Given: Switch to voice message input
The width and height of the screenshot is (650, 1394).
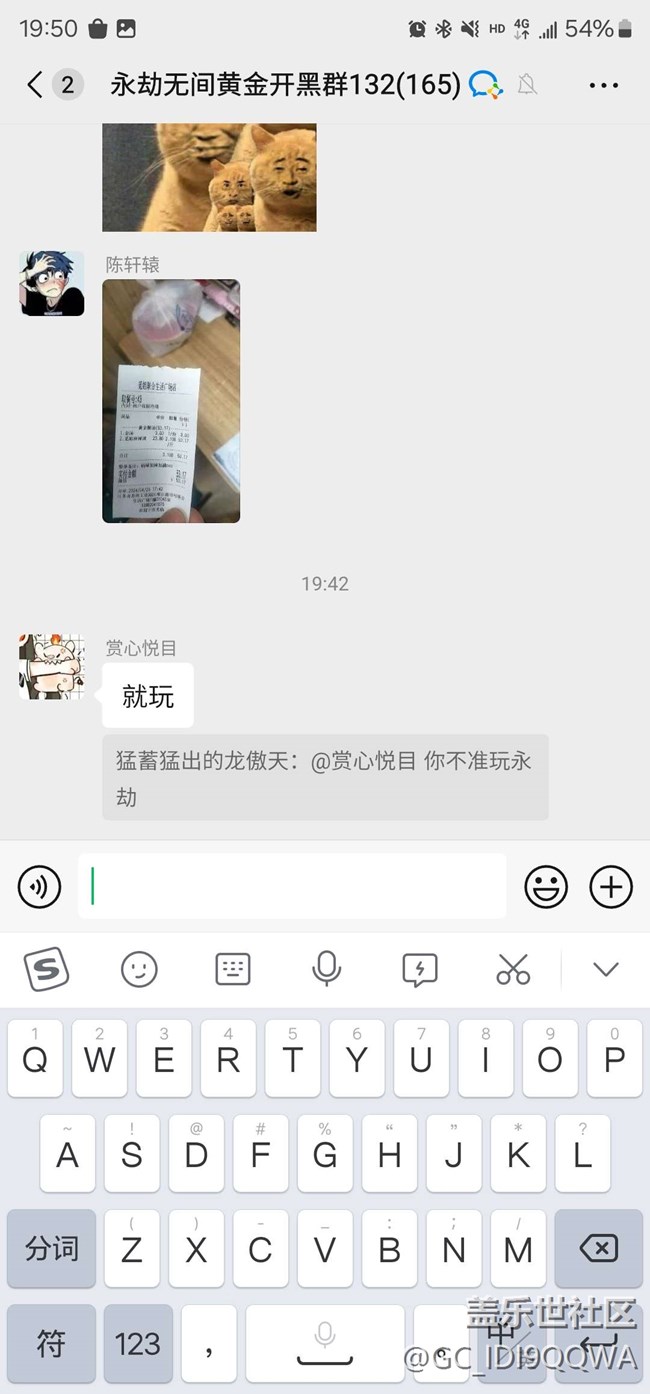Looking at the screenshot, I should click(x=40, y=886).
